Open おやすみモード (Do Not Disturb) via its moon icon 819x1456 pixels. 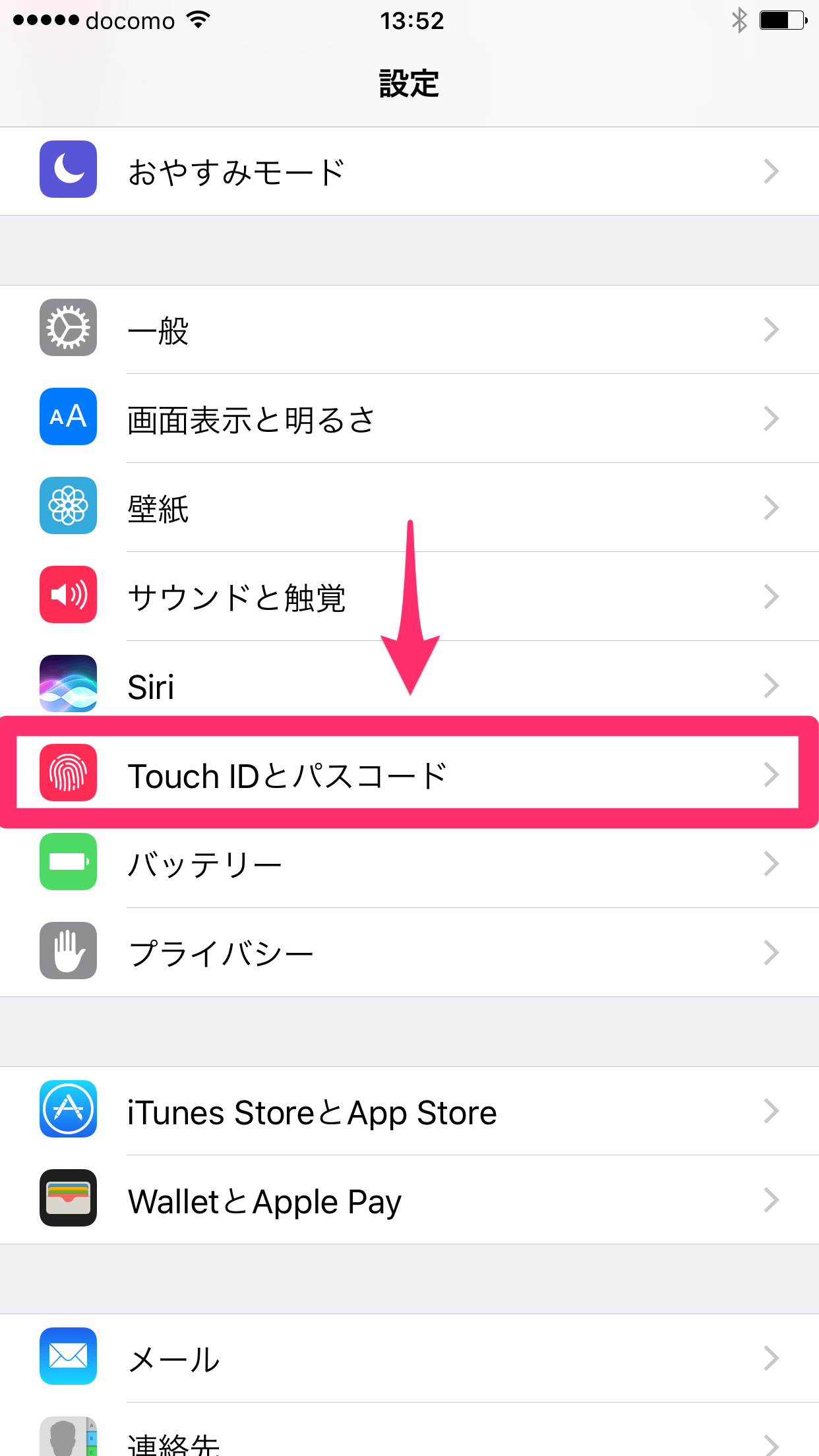(68, 171)
